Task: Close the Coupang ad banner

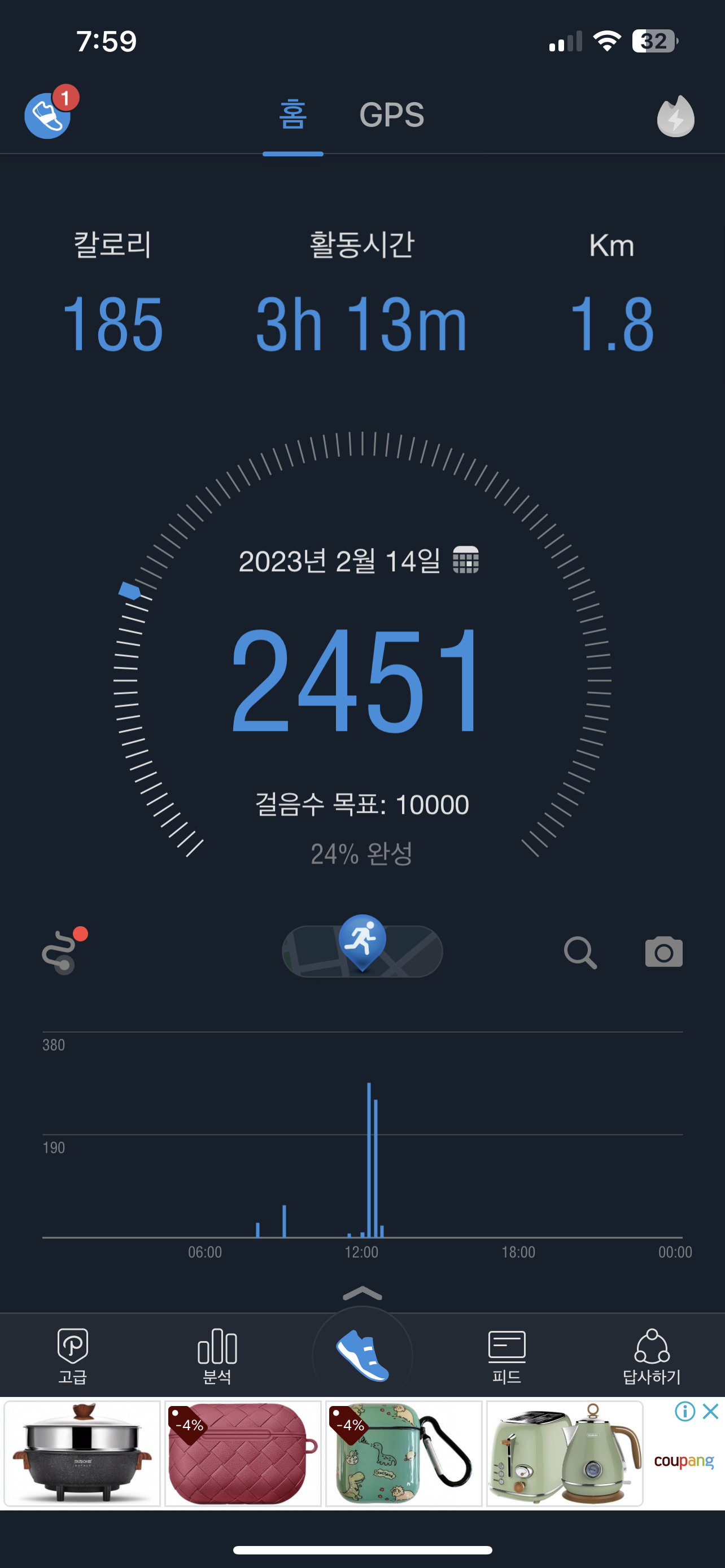Action: pyautogui.click(x=710, y=1411)
